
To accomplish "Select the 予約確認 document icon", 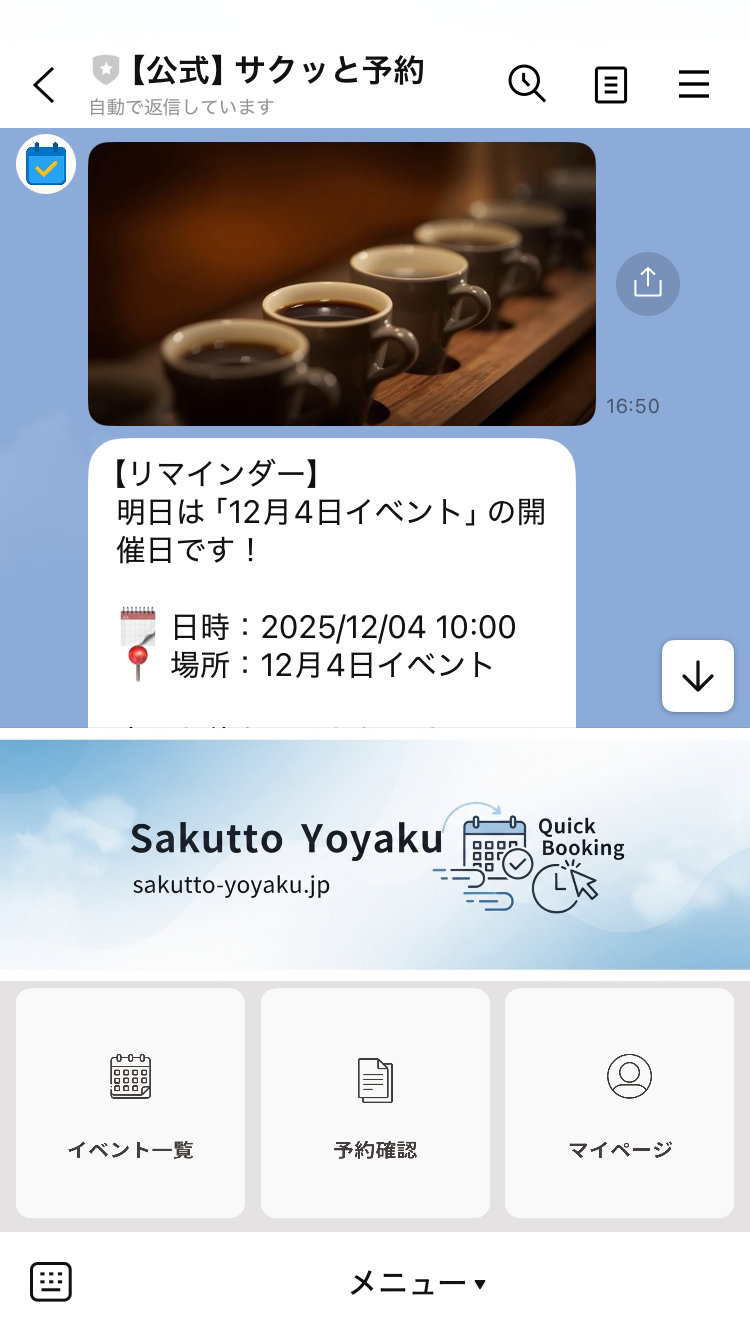I will click(x=375, y=1077).
